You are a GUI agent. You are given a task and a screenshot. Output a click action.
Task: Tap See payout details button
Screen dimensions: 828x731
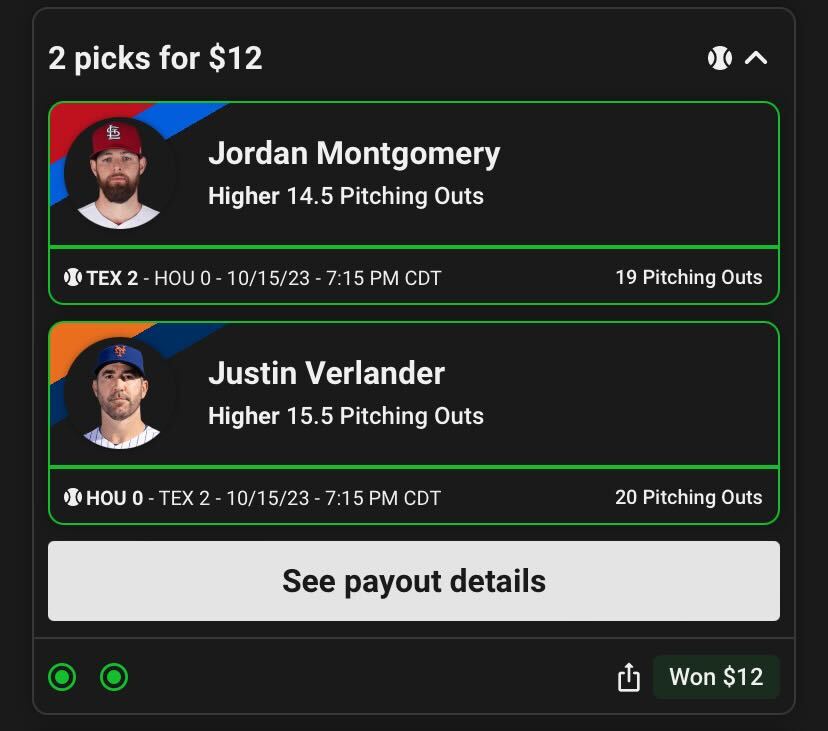[413, 581]
